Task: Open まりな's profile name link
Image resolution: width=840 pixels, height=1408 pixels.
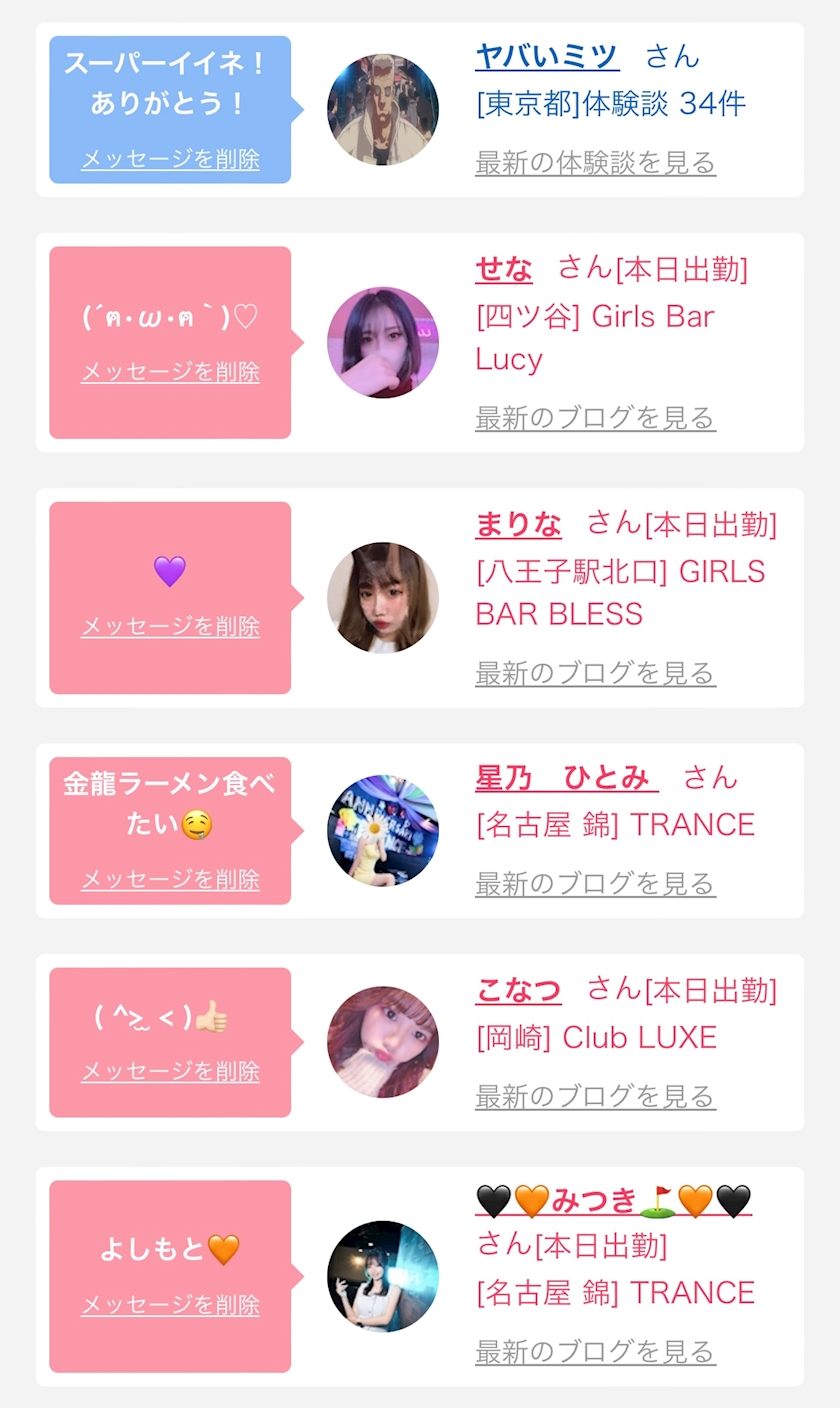Action: coord(518,523)
